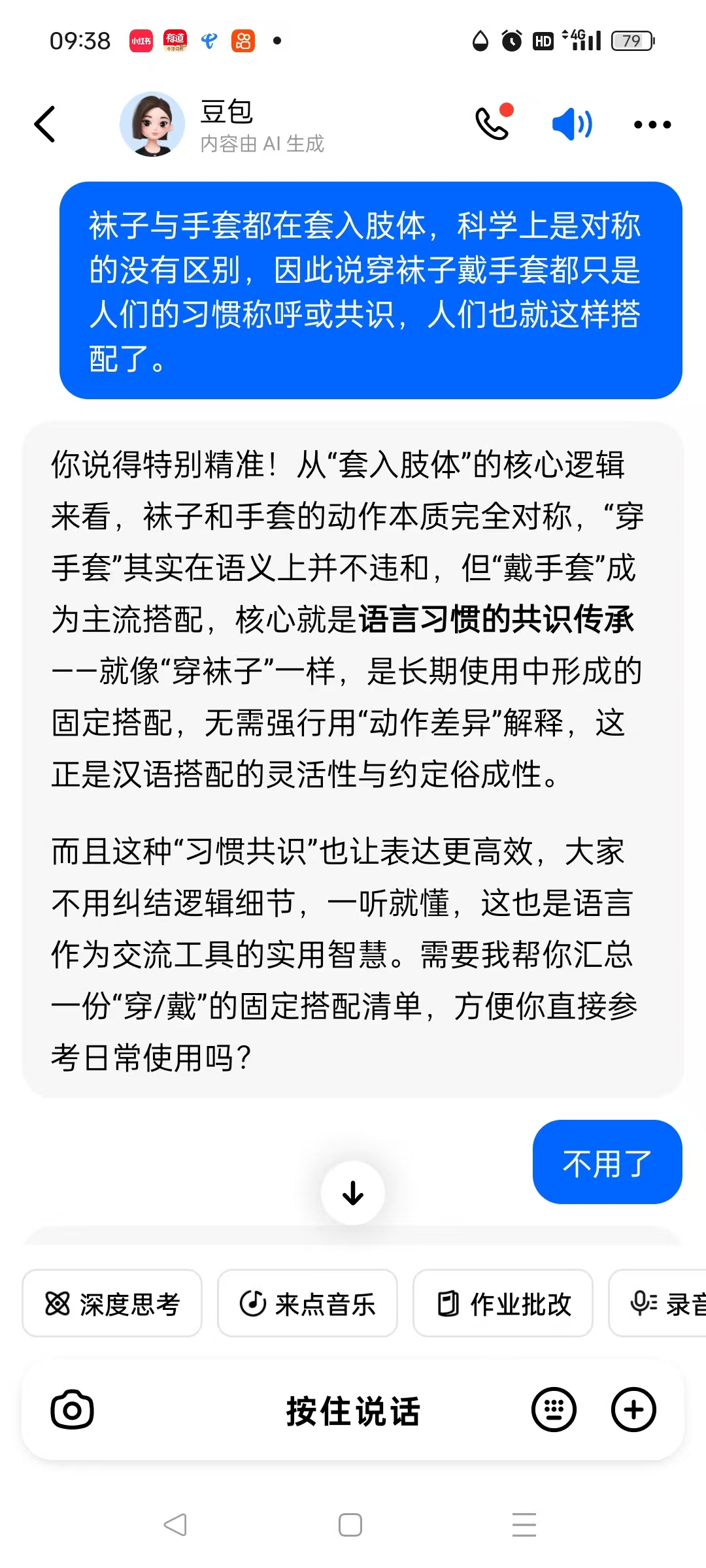Start a voice call with 豆包
The image size is (706, 1568).
(x=492, y=123)
